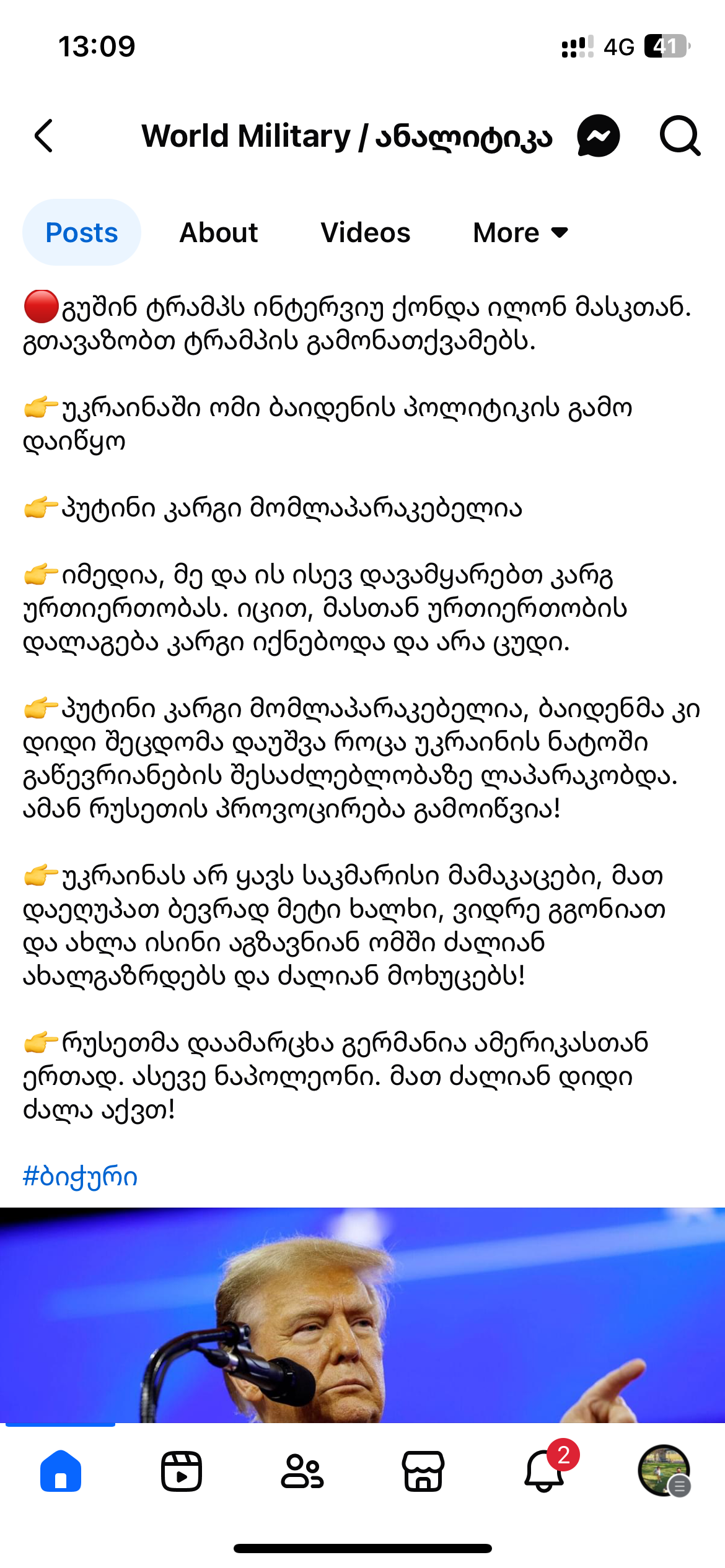Search within World Military page
The width and height of the screenshot is (725, 1568).
coord(680,136)
